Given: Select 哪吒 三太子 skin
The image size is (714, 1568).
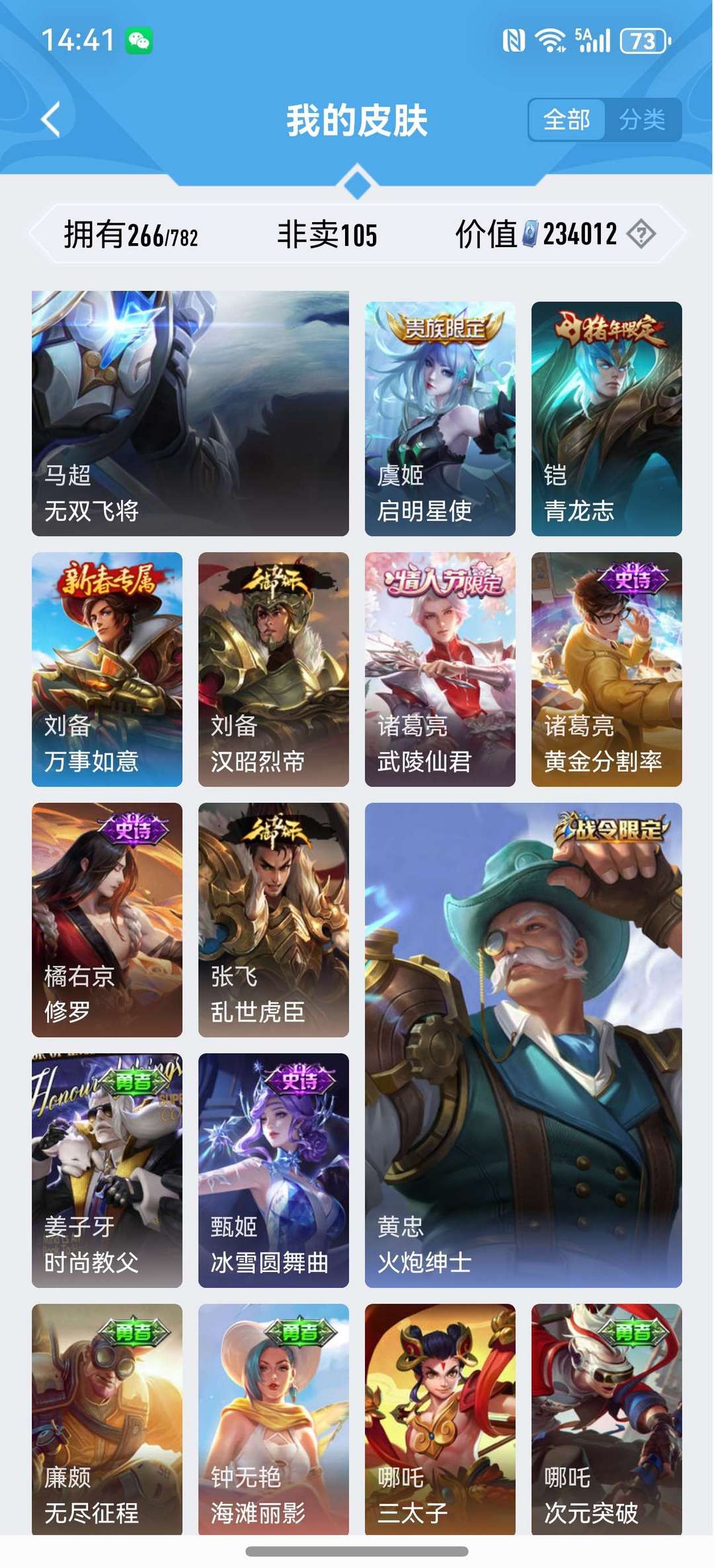Looking at the screenshot, I should pos(440,1417).
